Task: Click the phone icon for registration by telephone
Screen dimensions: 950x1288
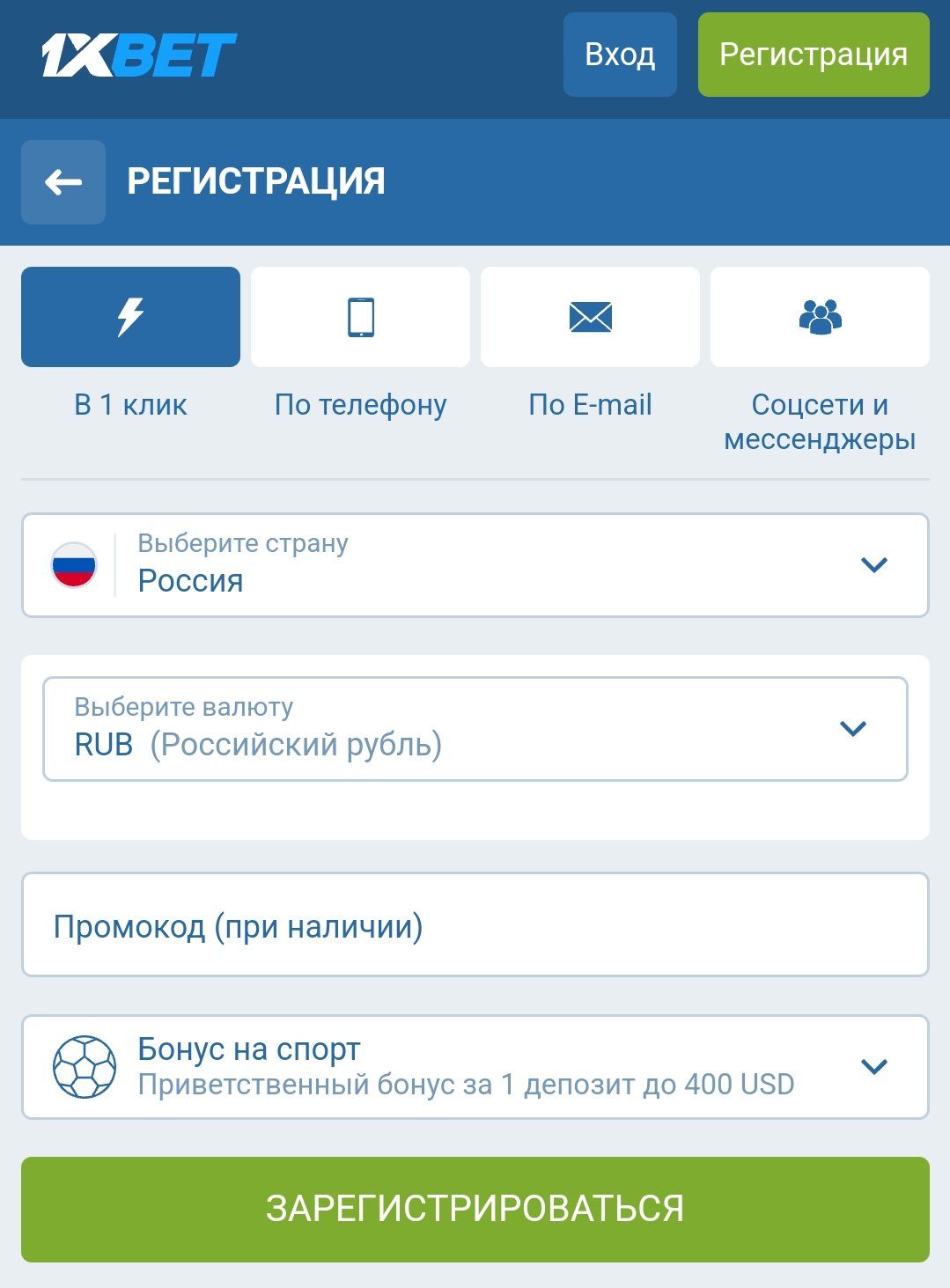Action: [360, 316]
